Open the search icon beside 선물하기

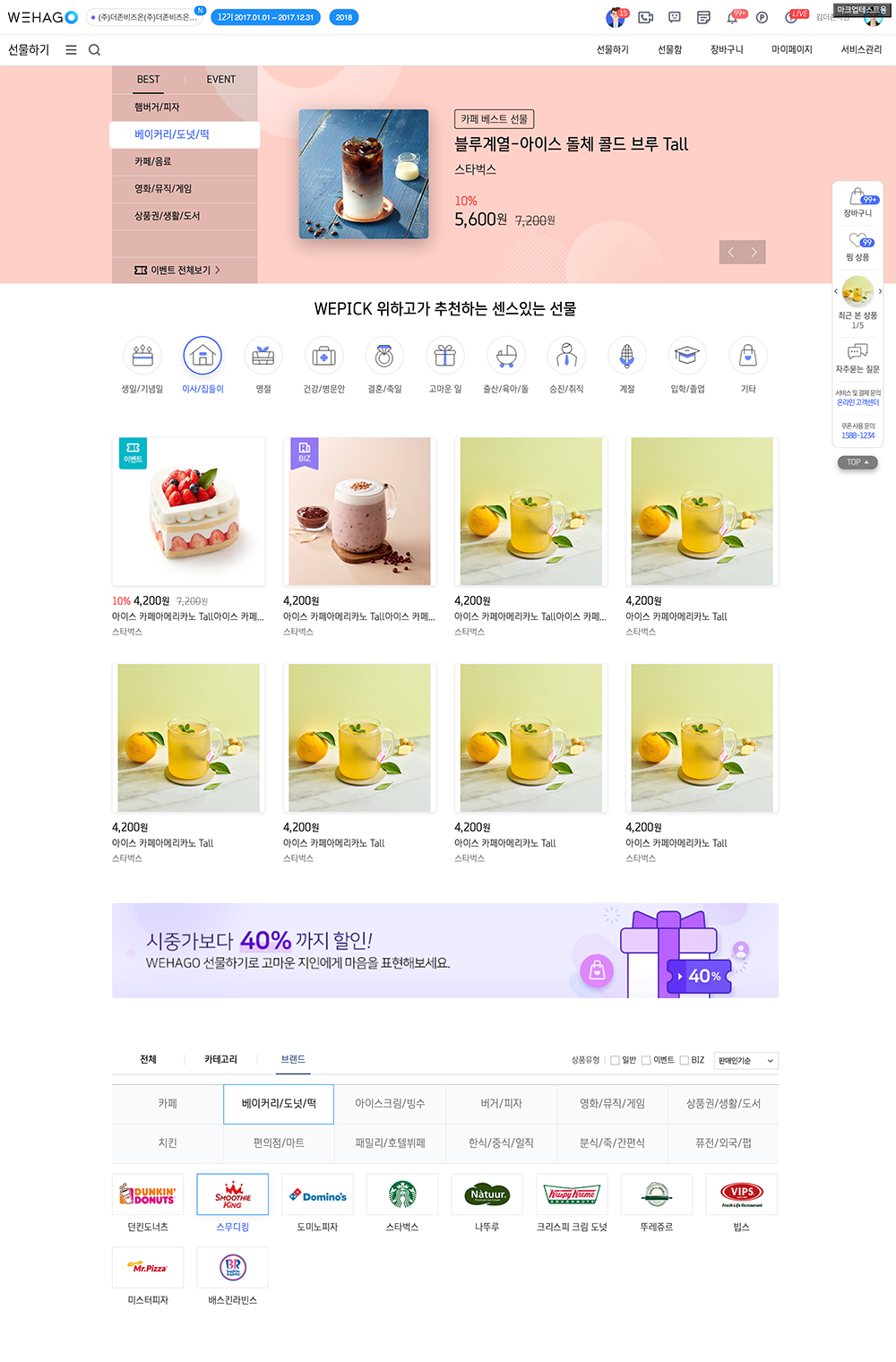coord(94,50)
